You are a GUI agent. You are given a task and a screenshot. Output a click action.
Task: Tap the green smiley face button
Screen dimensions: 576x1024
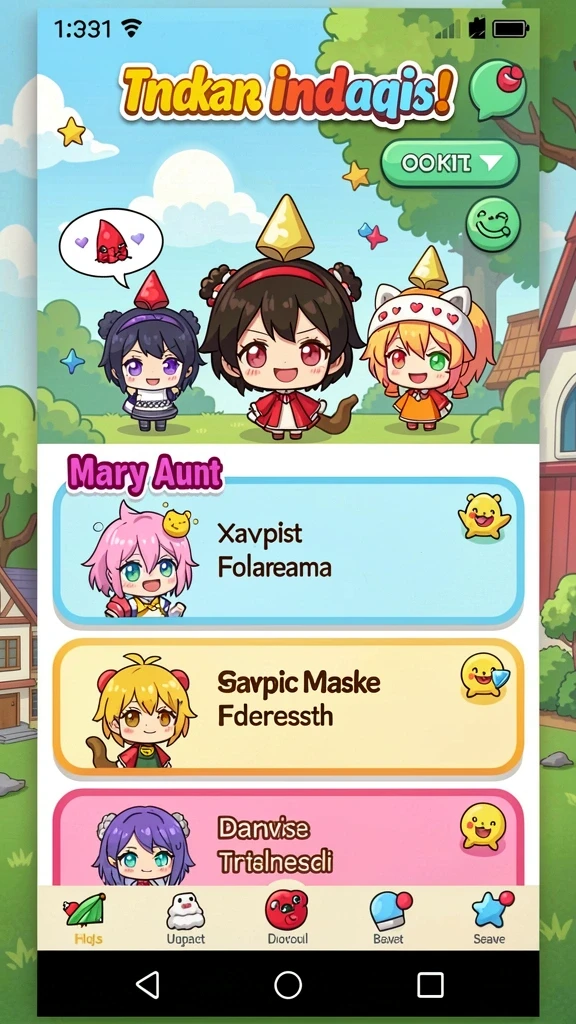(493, 225)
